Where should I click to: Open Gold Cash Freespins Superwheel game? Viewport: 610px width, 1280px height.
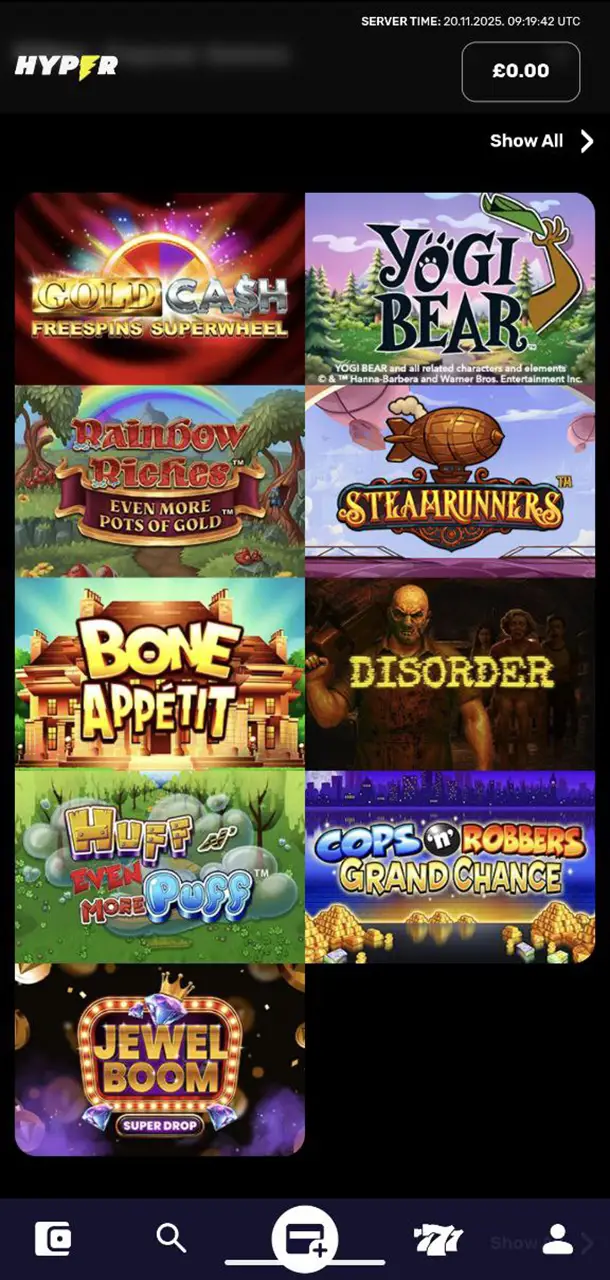point(160,289)
